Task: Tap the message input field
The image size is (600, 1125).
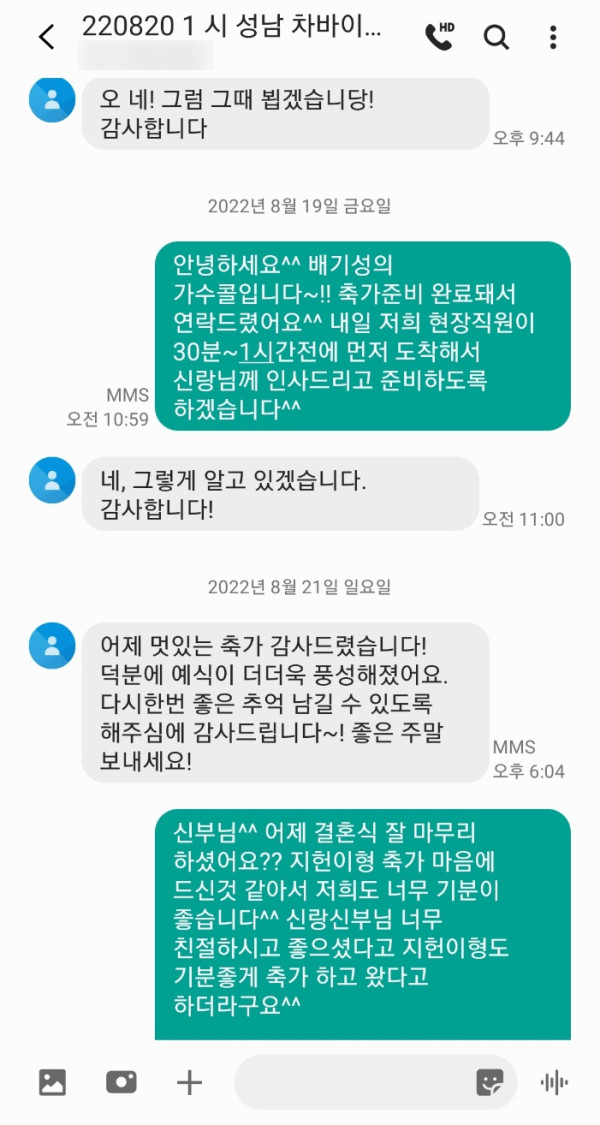Action: (x=350, y=1082)
